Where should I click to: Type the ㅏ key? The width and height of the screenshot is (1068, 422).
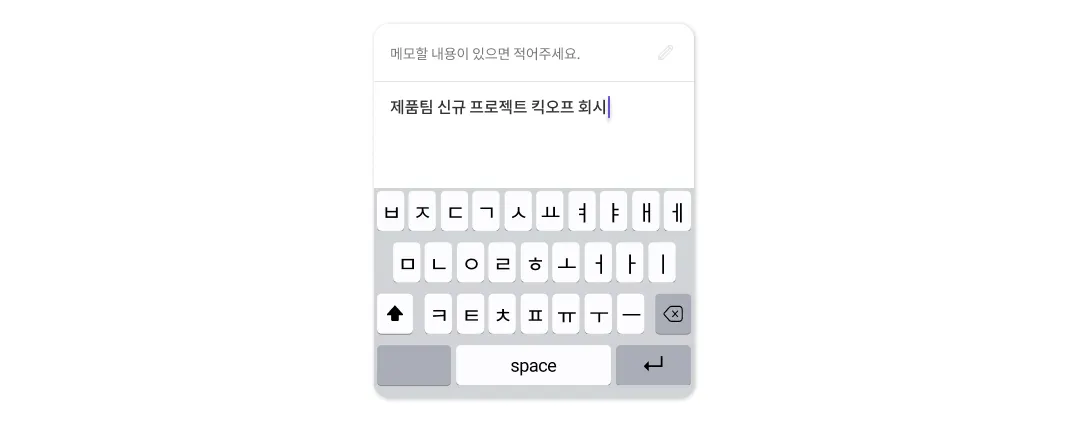(x=630, y=263)
